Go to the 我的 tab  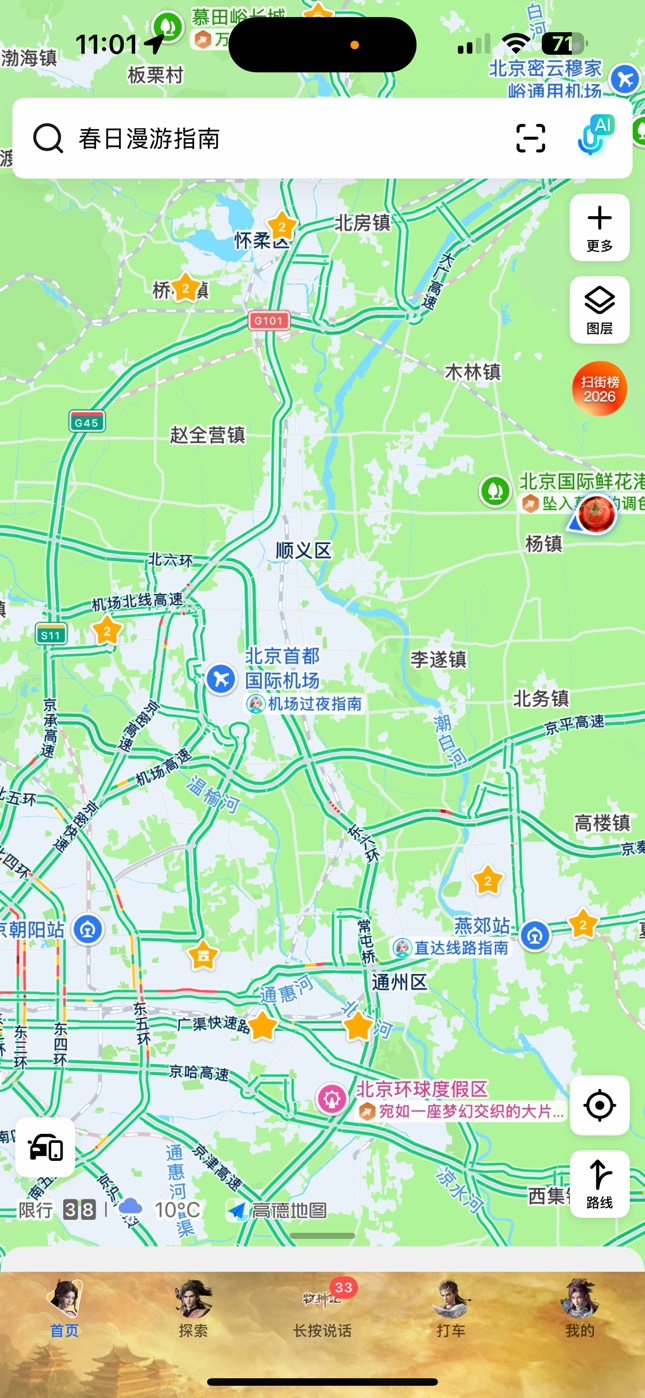[579, 1310]
